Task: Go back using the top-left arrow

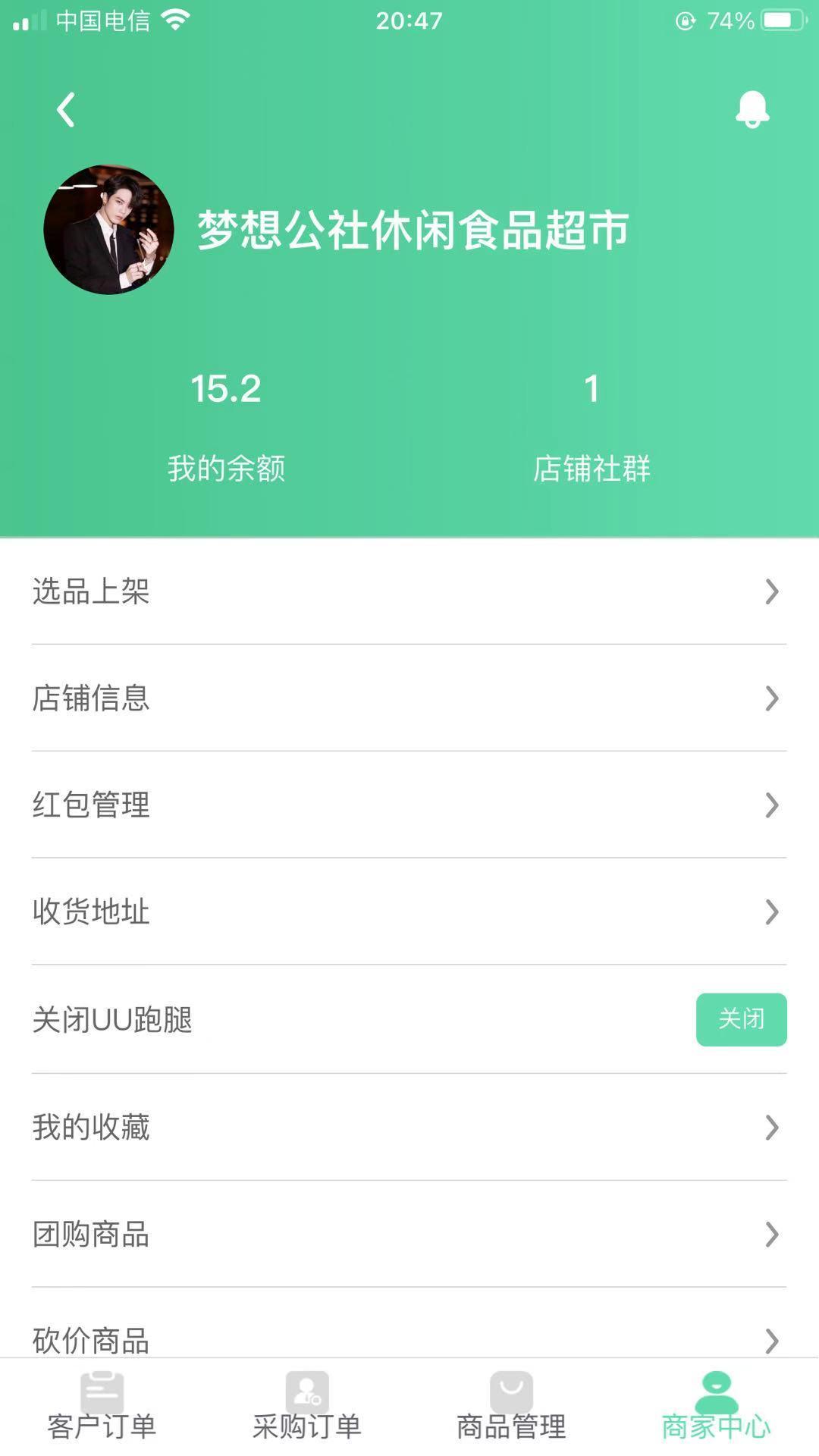Action: point(66,110)
